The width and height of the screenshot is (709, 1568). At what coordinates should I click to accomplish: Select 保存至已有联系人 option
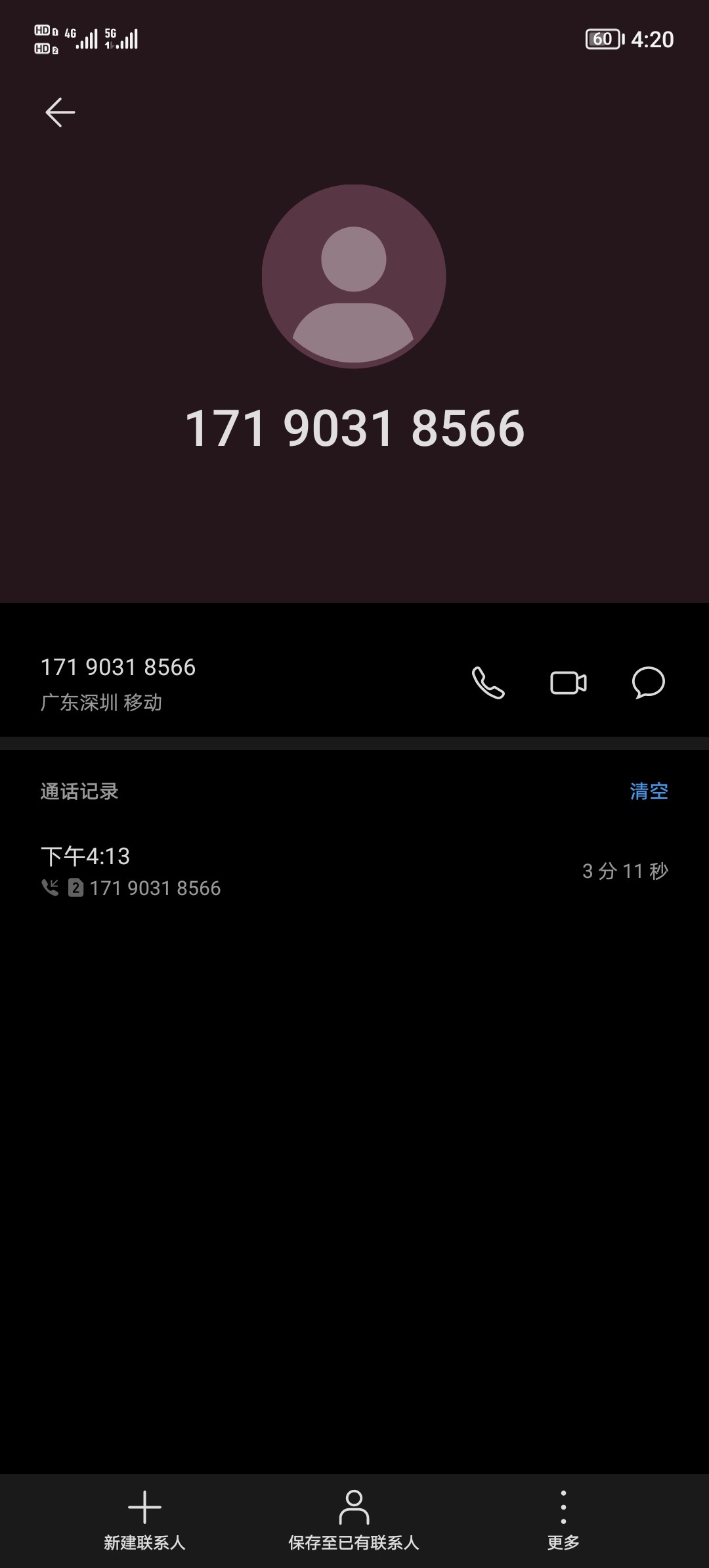click(354, 1519)
